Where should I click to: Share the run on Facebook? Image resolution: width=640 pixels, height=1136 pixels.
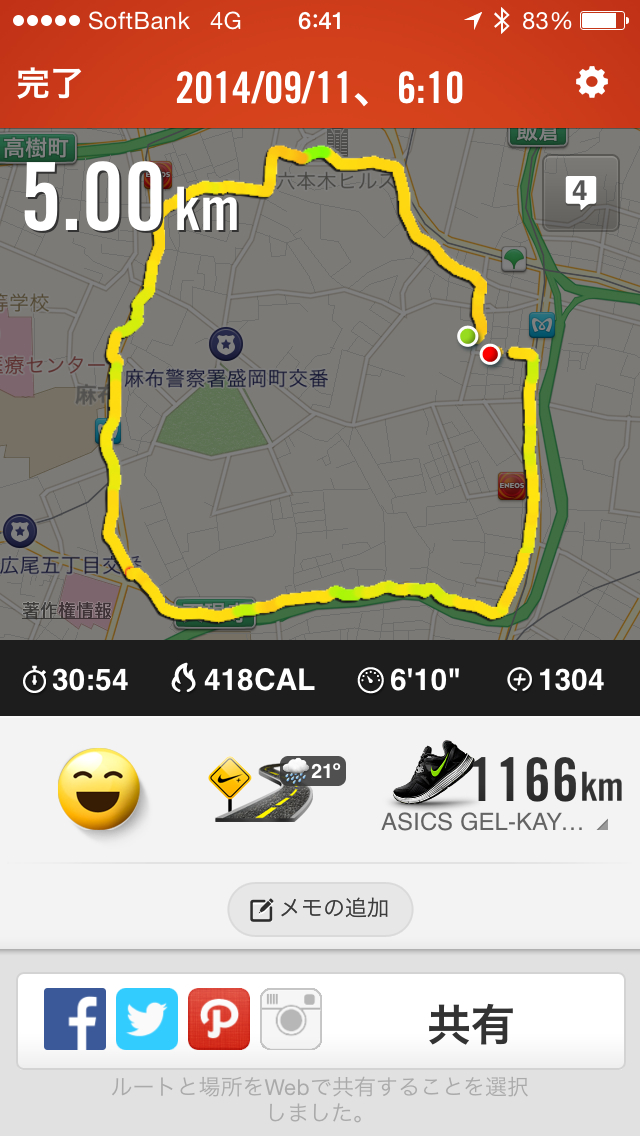75,1019
